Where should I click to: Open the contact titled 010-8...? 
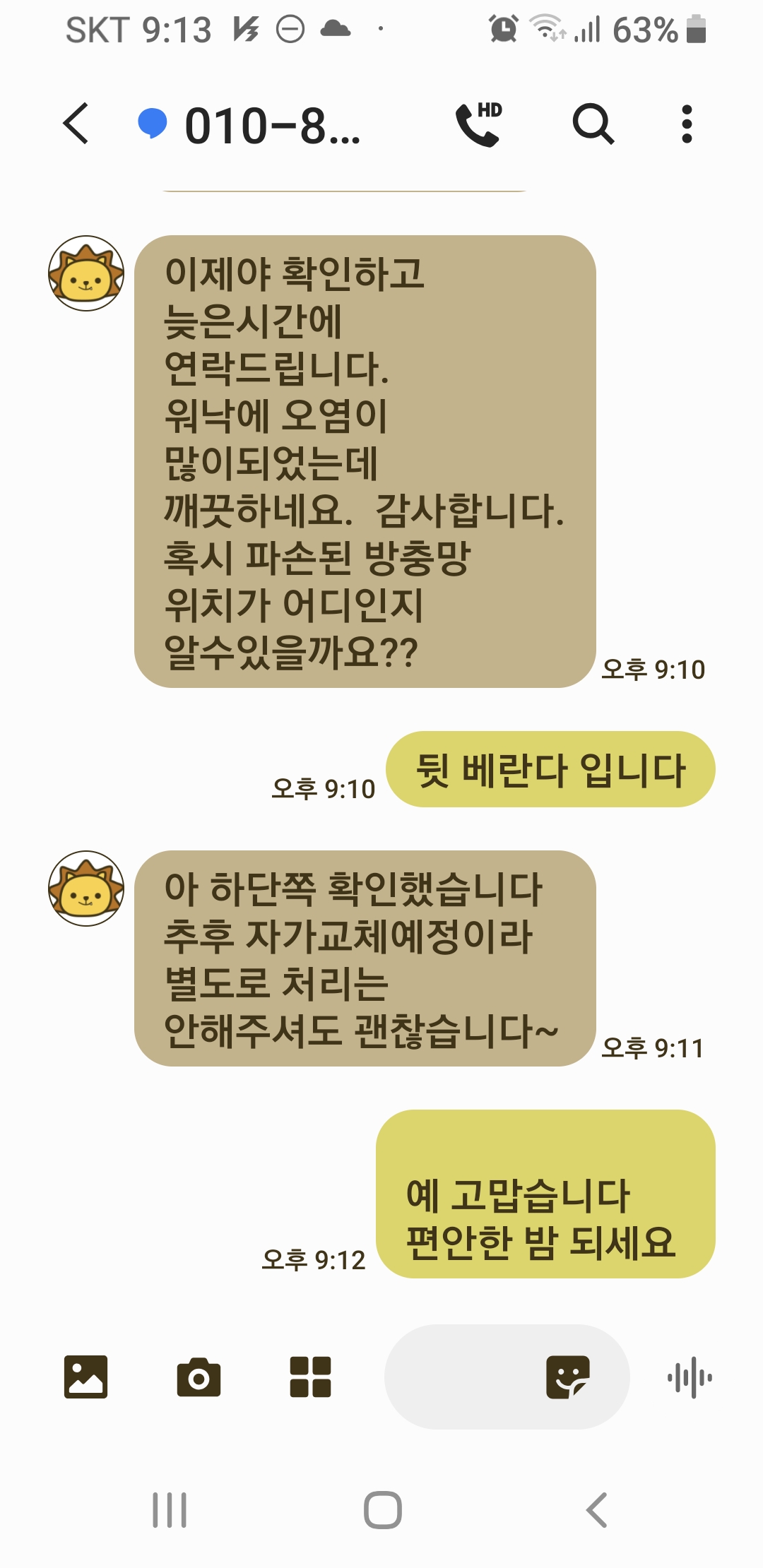coord(272,126)
